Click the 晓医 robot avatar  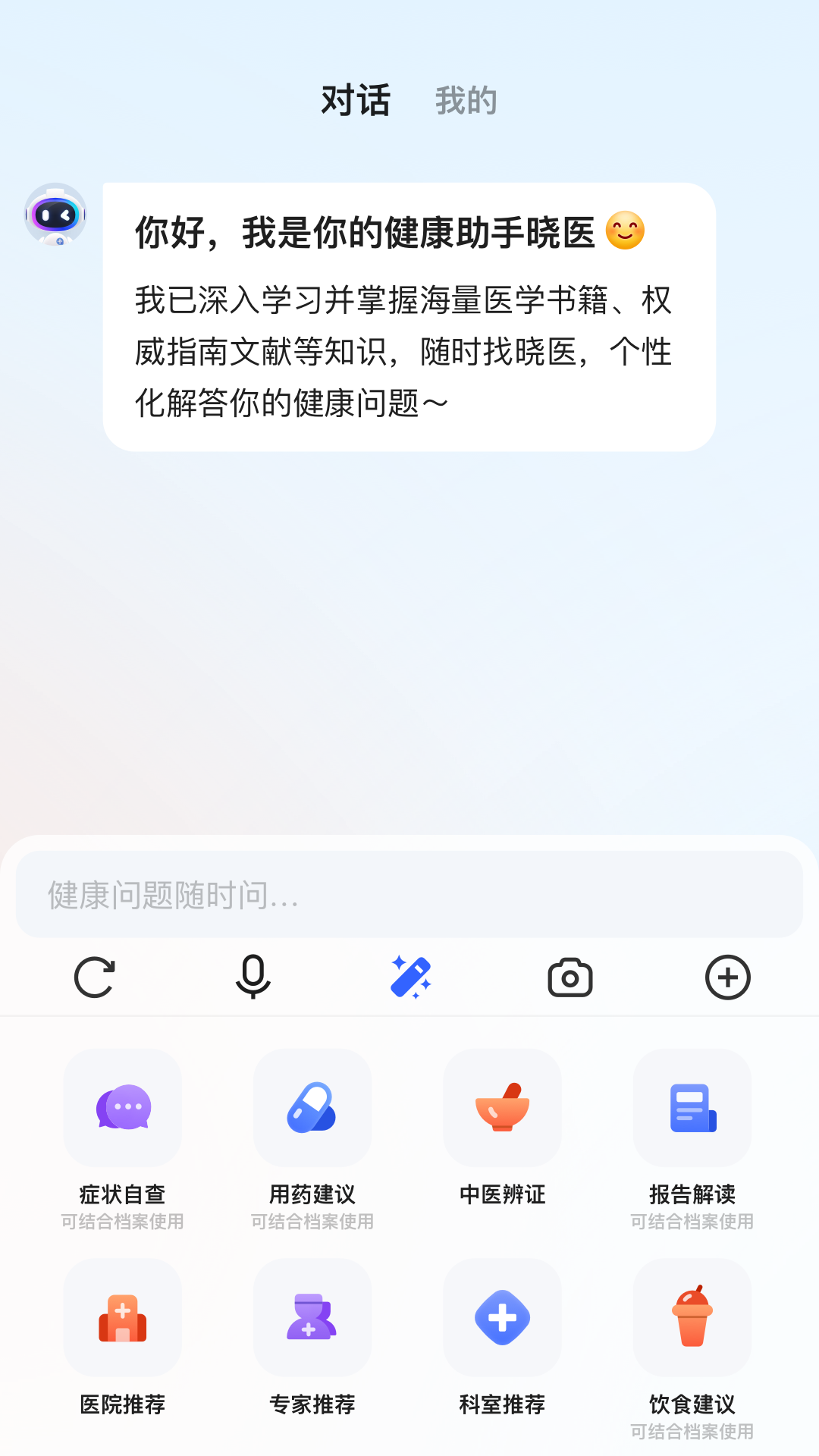click(x=55, y=215)
